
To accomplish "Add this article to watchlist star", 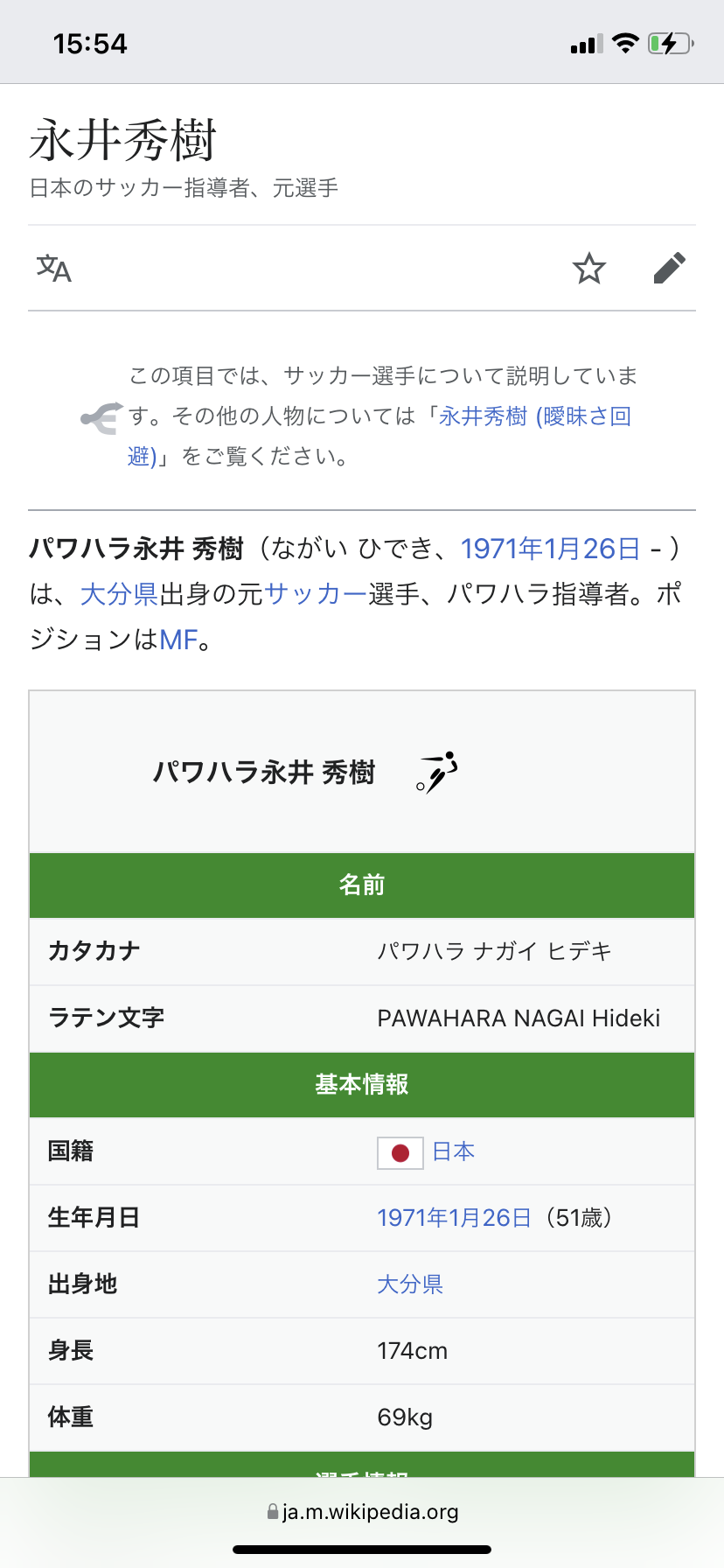I will 589,269.
